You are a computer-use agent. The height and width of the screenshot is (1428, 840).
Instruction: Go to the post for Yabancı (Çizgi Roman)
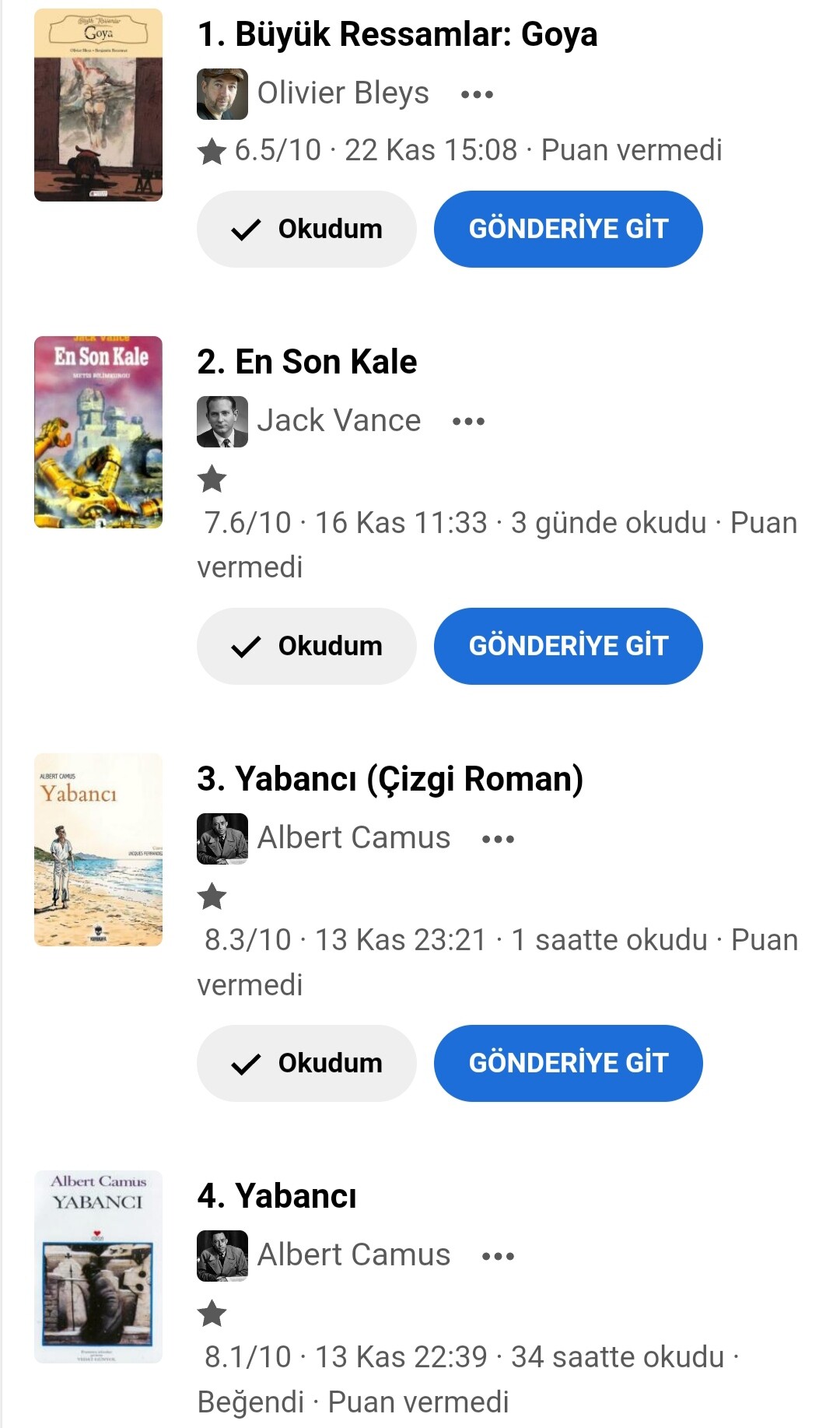point(568,1063)
